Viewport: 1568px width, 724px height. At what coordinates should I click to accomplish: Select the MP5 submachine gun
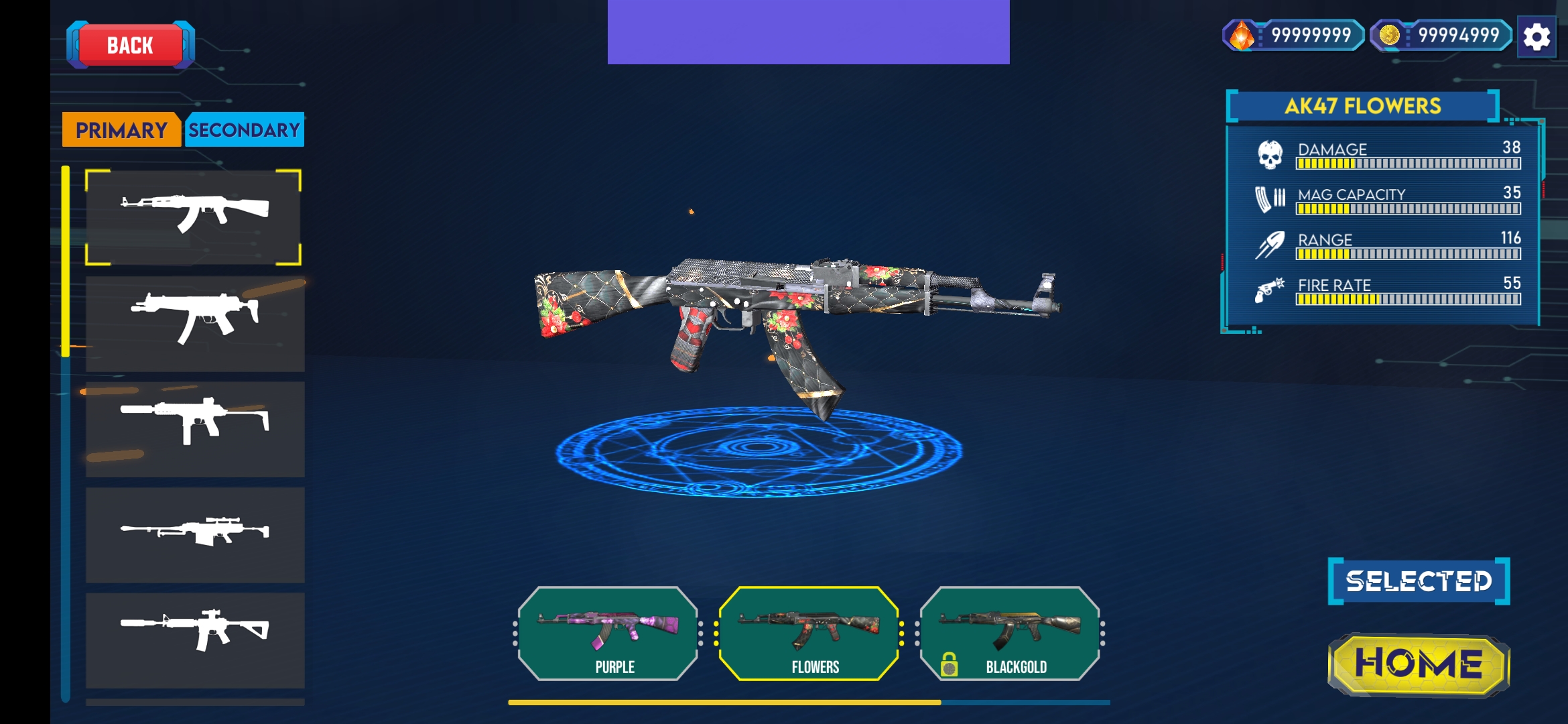(195, 324)
